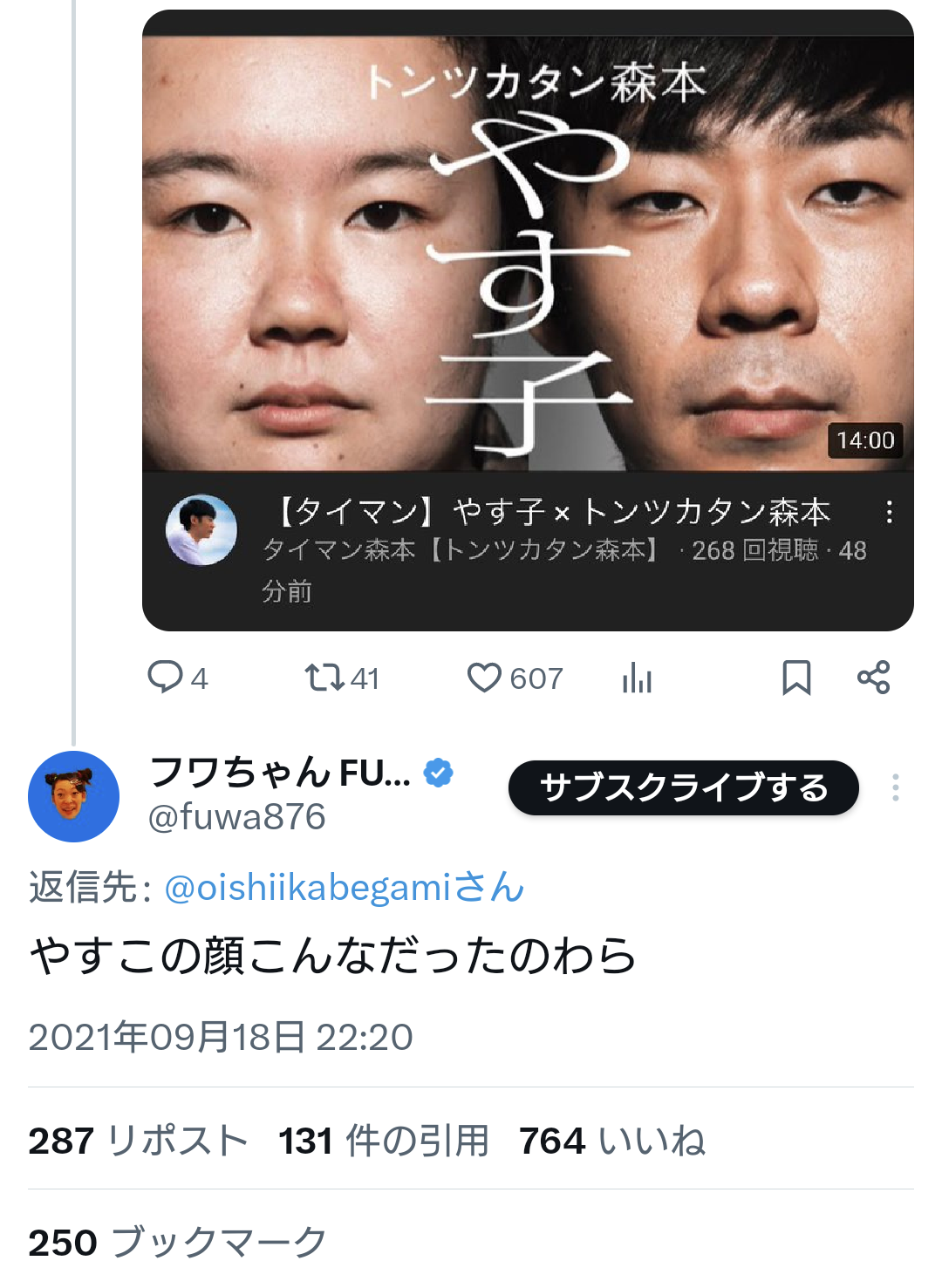
Task: Open フワちゃん's profile picture
Action: (x=74, y=796)
